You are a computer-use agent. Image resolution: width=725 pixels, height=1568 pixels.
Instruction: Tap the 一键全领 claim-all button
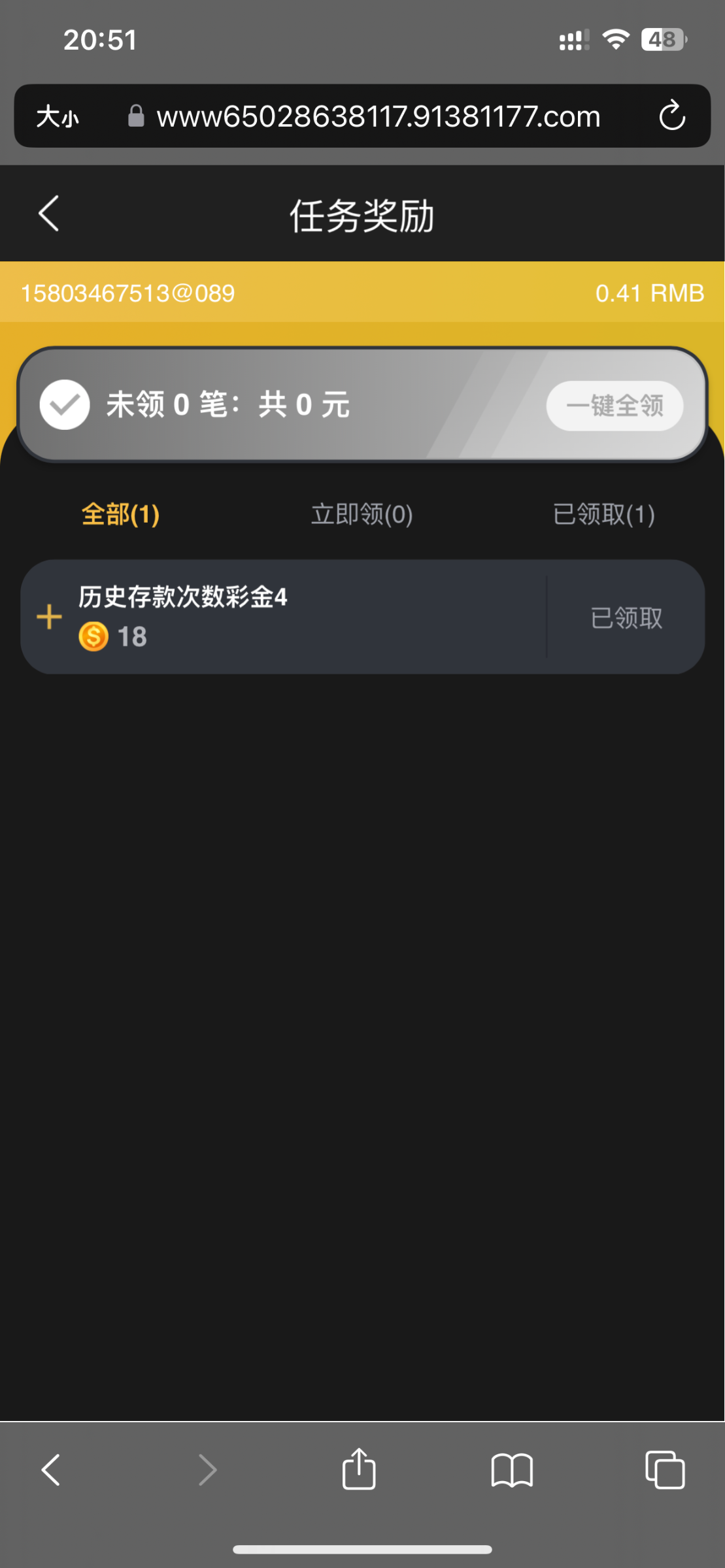click(x=615, y=406)
